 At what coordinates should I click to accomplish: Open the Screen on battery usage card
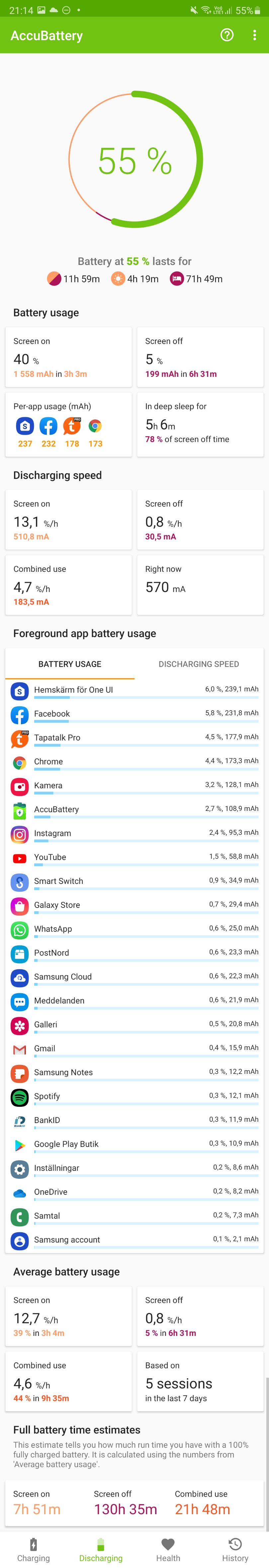pos(69,357)
